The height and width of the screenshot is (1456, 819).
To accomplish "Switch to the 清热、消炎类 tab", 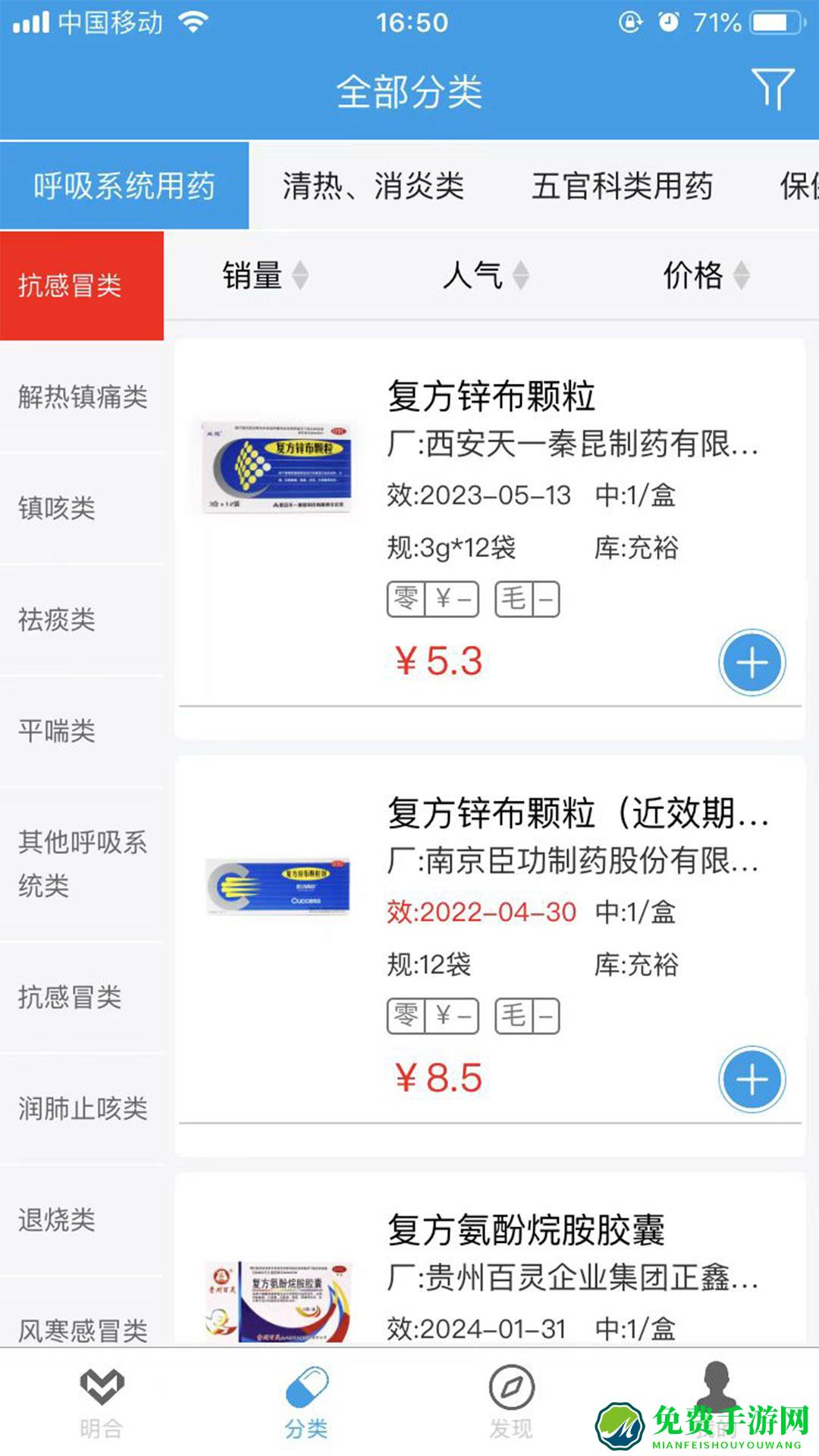I will [x=372, y=187].
